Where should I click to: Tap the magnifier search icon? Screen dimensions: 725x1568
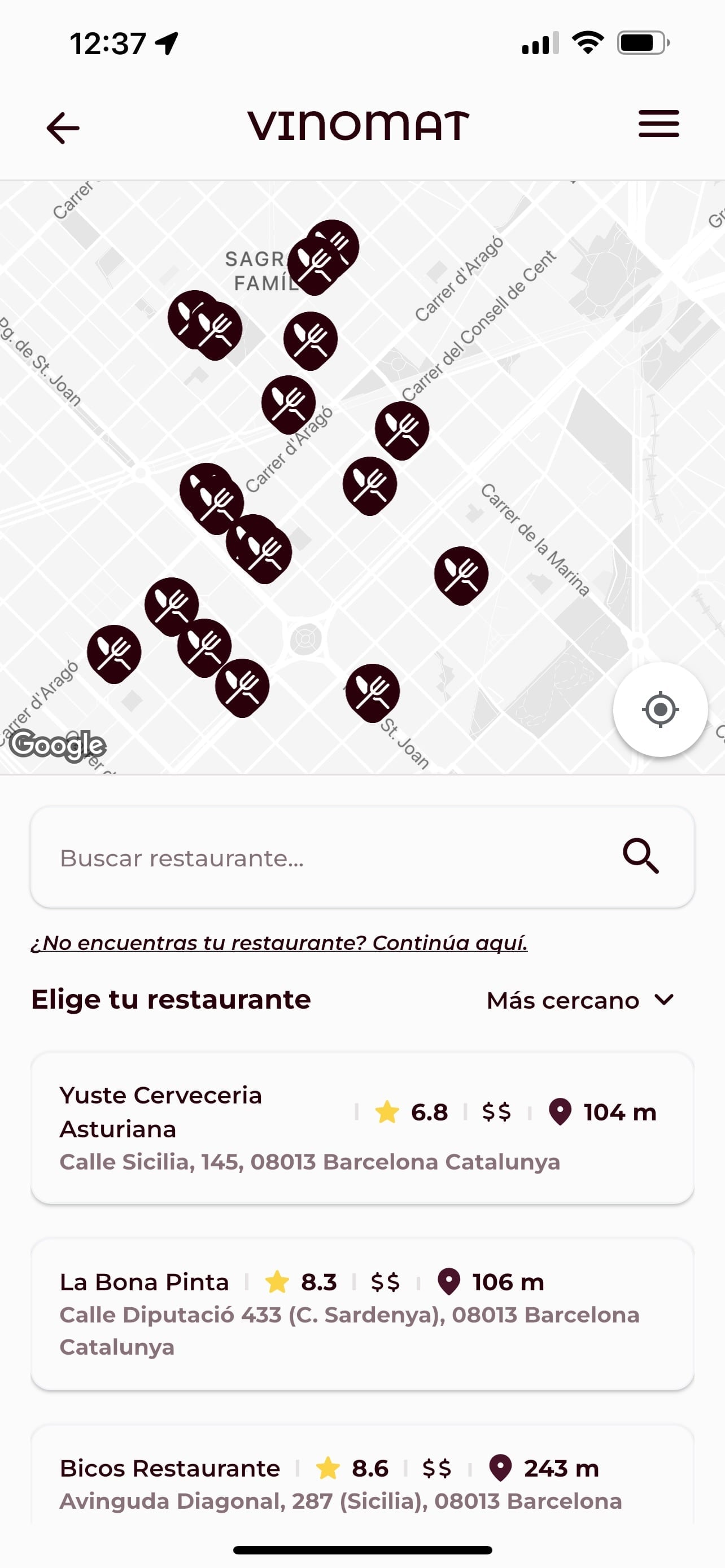(640, 856)
